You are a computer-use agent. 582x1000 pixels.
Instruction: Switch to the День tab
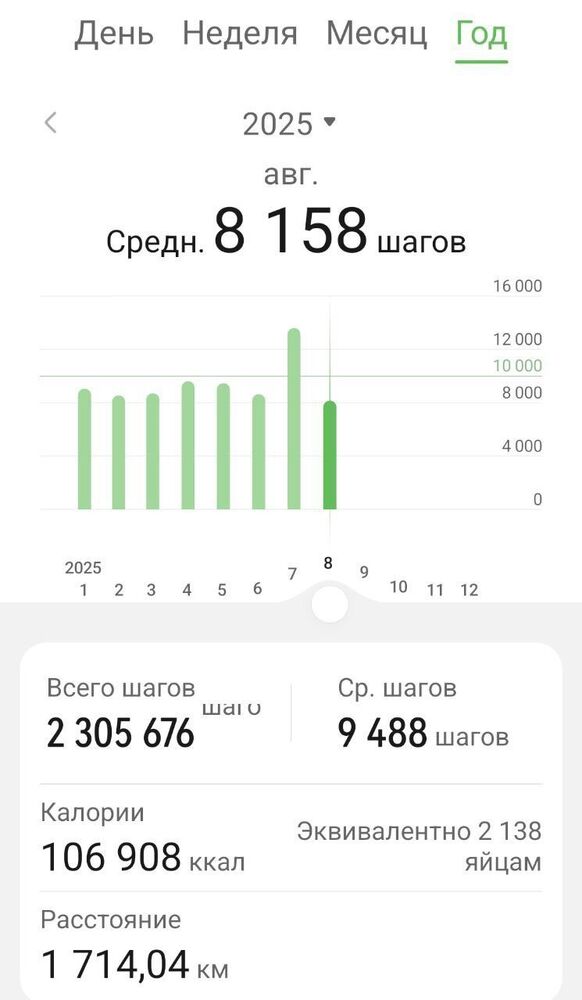click(x=113, y=34)
